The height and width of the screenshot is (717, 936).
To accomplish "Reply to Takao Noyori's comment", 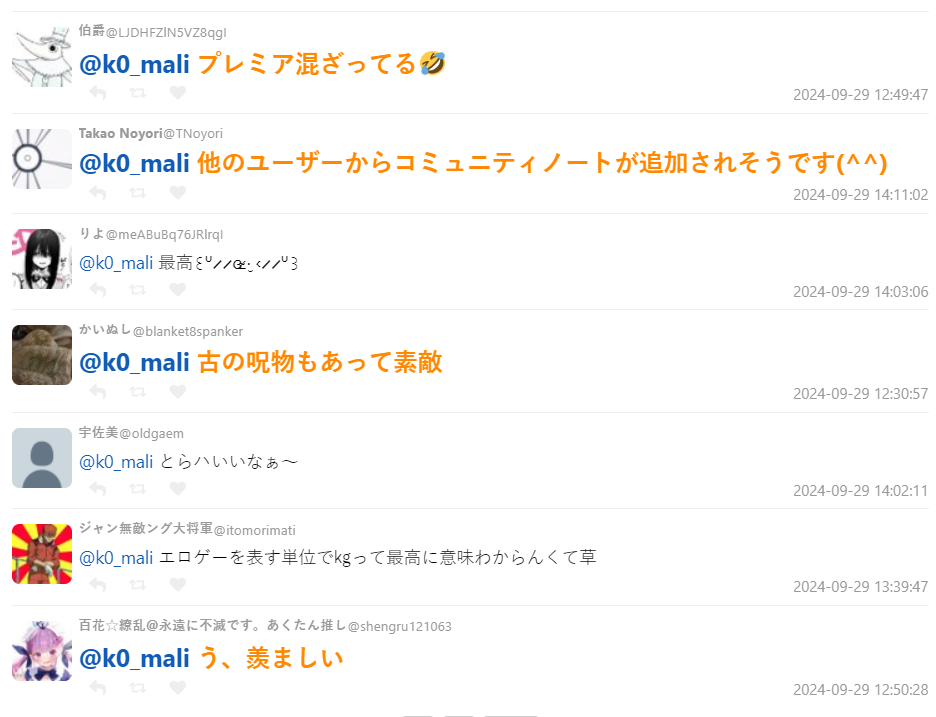I will pyautogui.click(x=98, y=193).
